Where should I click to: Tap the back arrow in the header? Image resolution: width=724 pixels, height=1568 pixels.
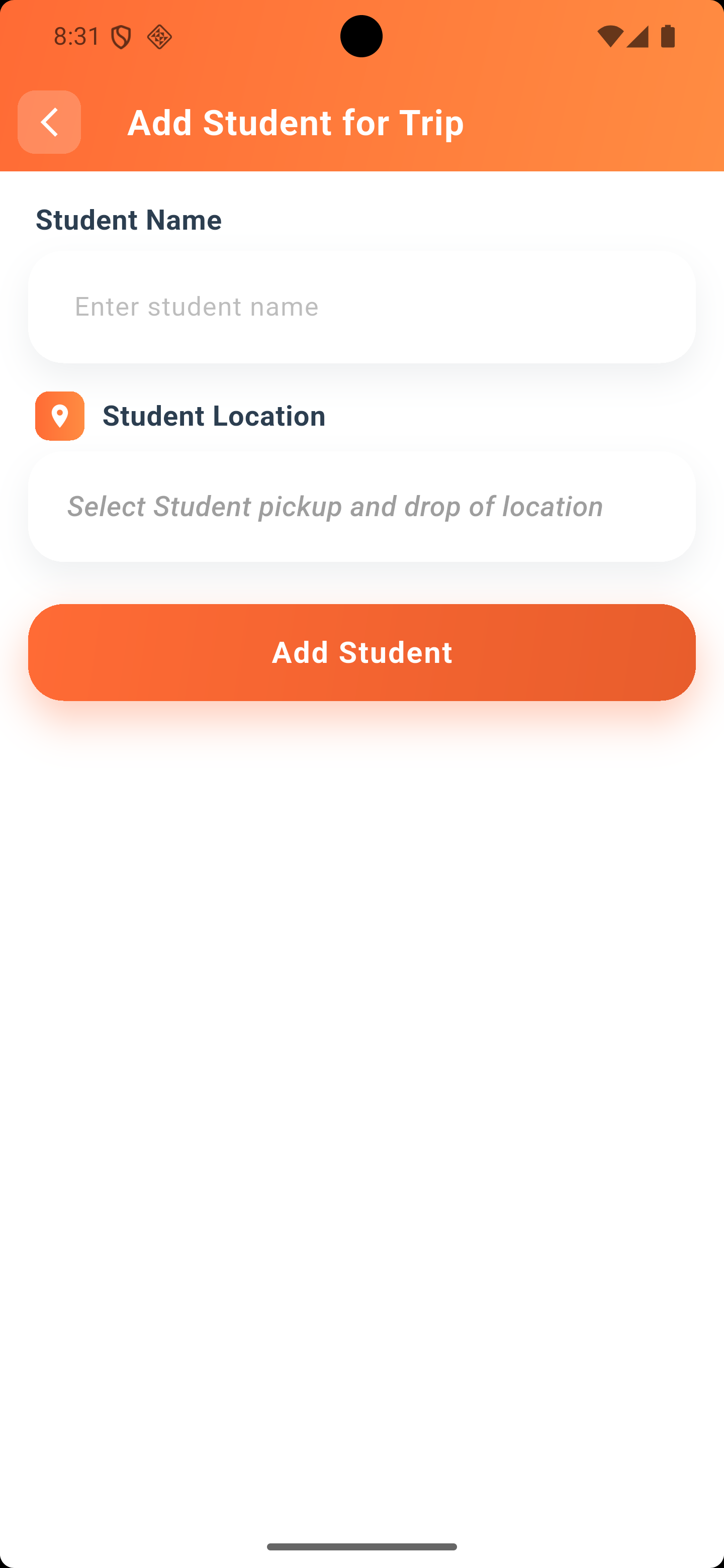click(x=49, y=122)
